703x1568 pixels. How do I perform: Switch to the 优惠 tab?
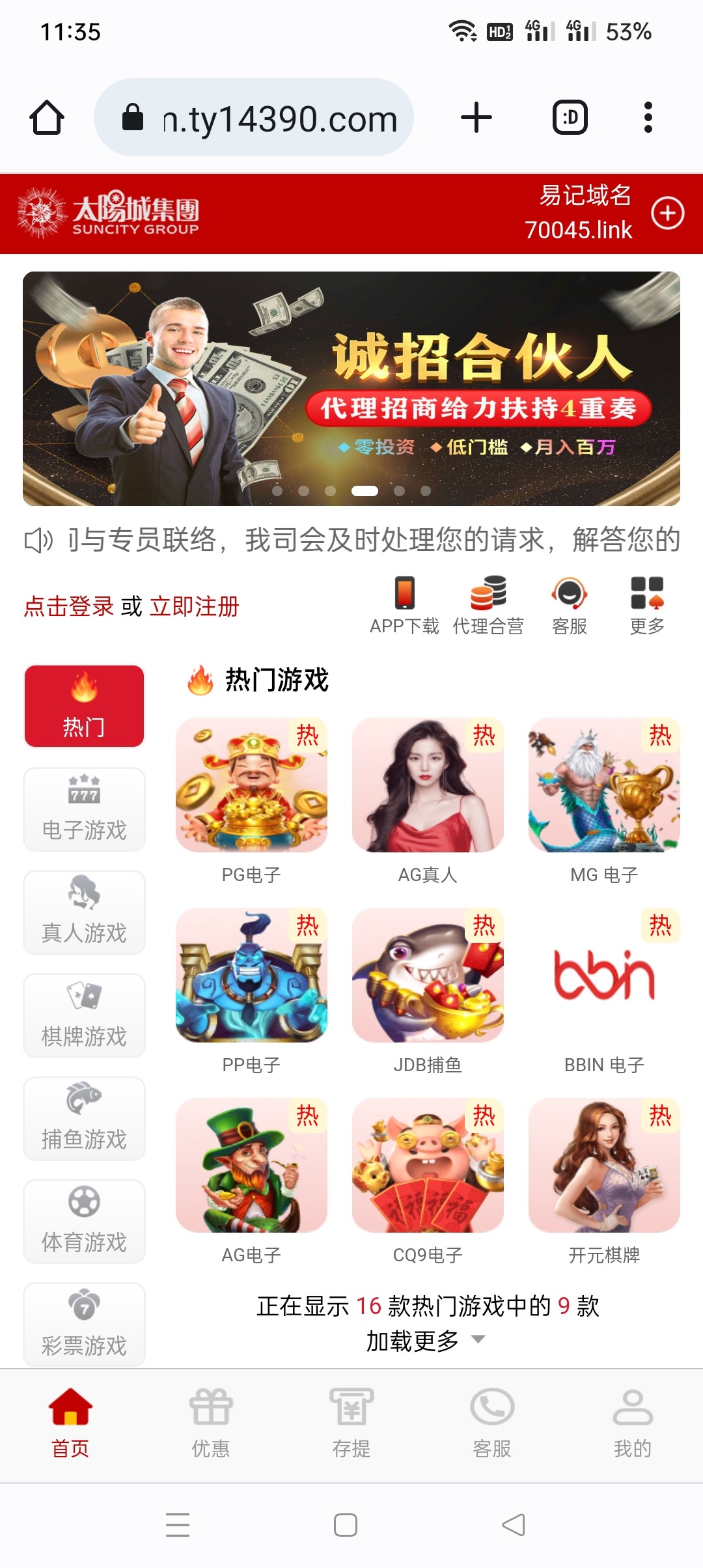[x=211, y=1422]
